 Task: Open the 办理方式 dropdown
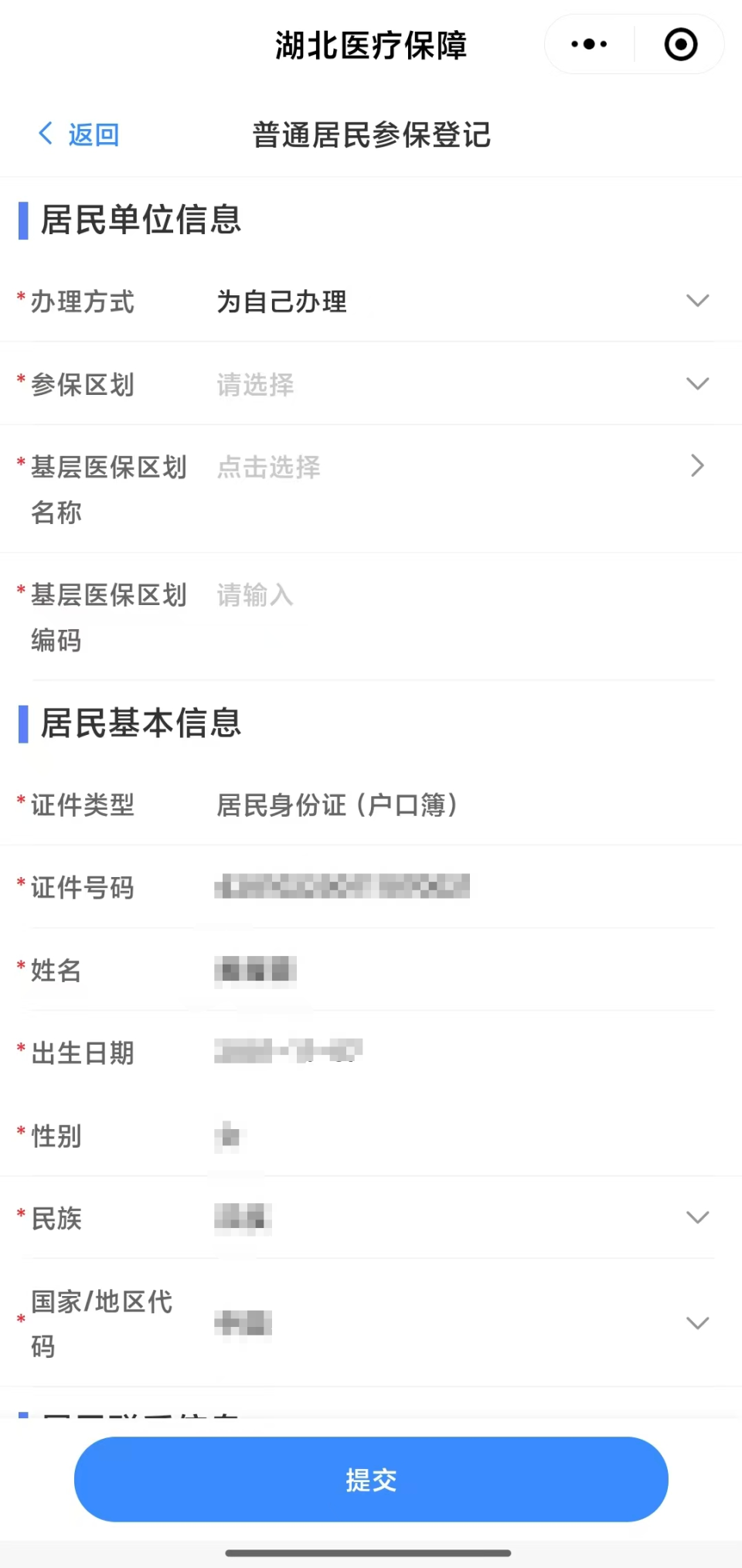click(698, 301)
